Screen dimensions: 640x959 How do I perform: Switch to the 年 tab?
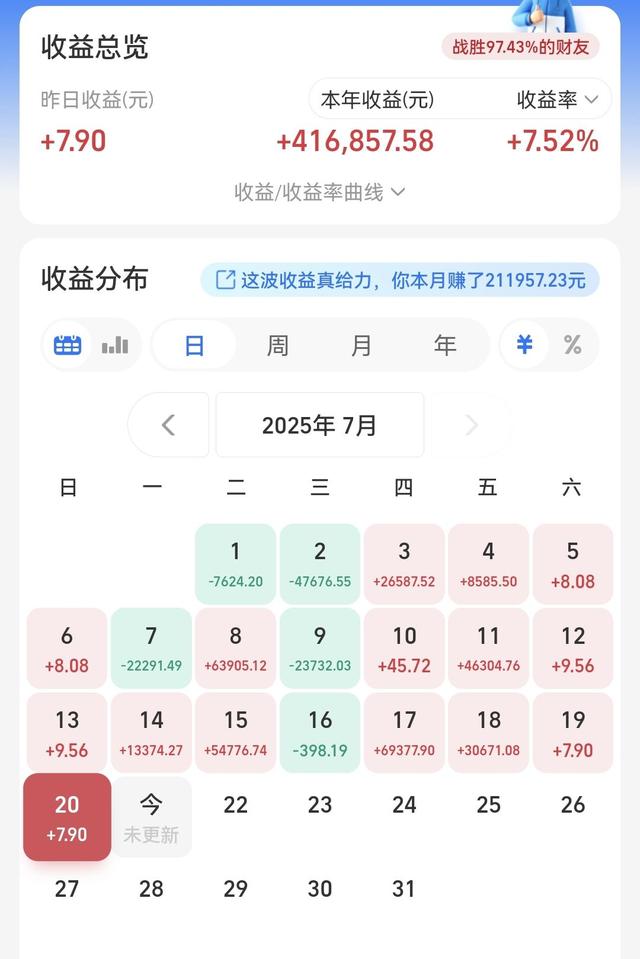(x=445, y=346)
